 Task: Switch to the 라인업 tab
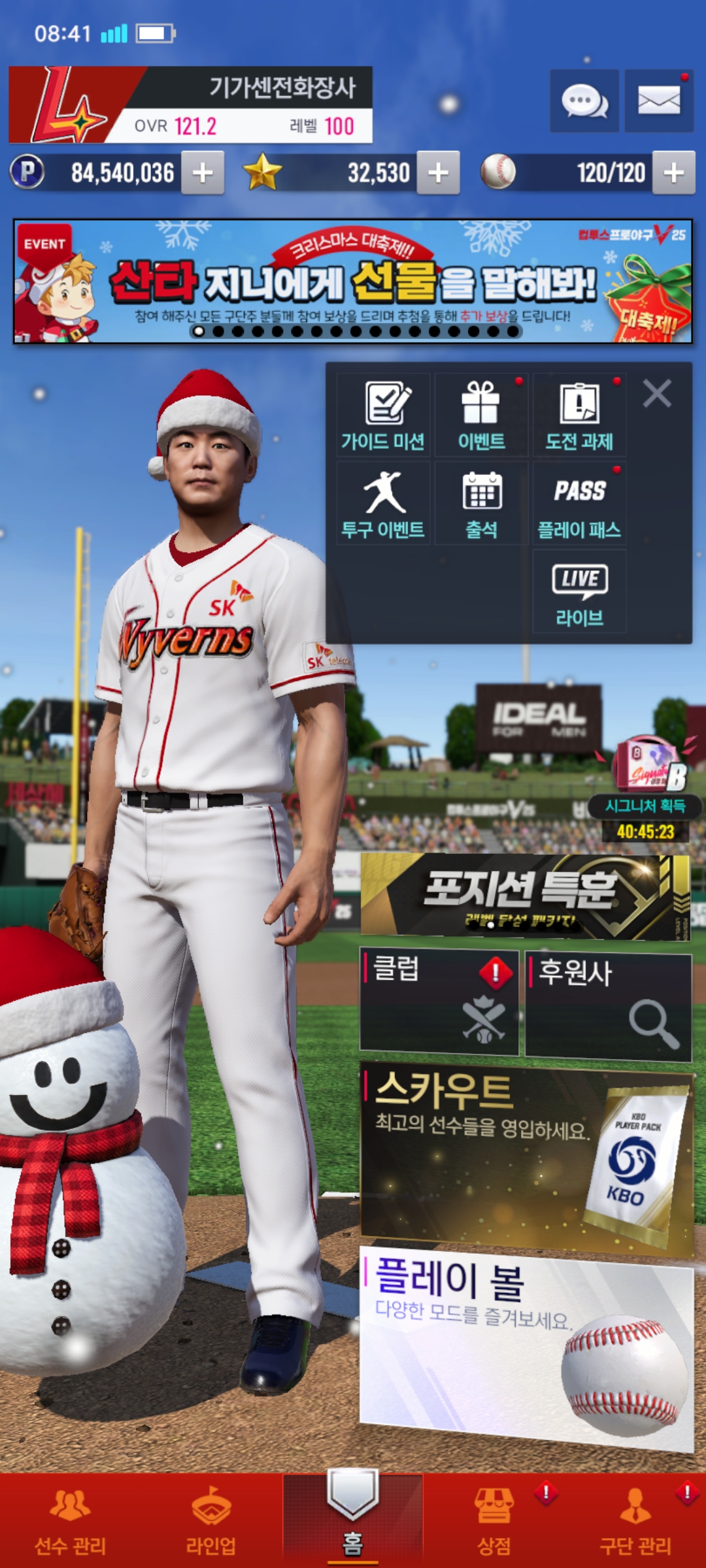(210, 1520)
